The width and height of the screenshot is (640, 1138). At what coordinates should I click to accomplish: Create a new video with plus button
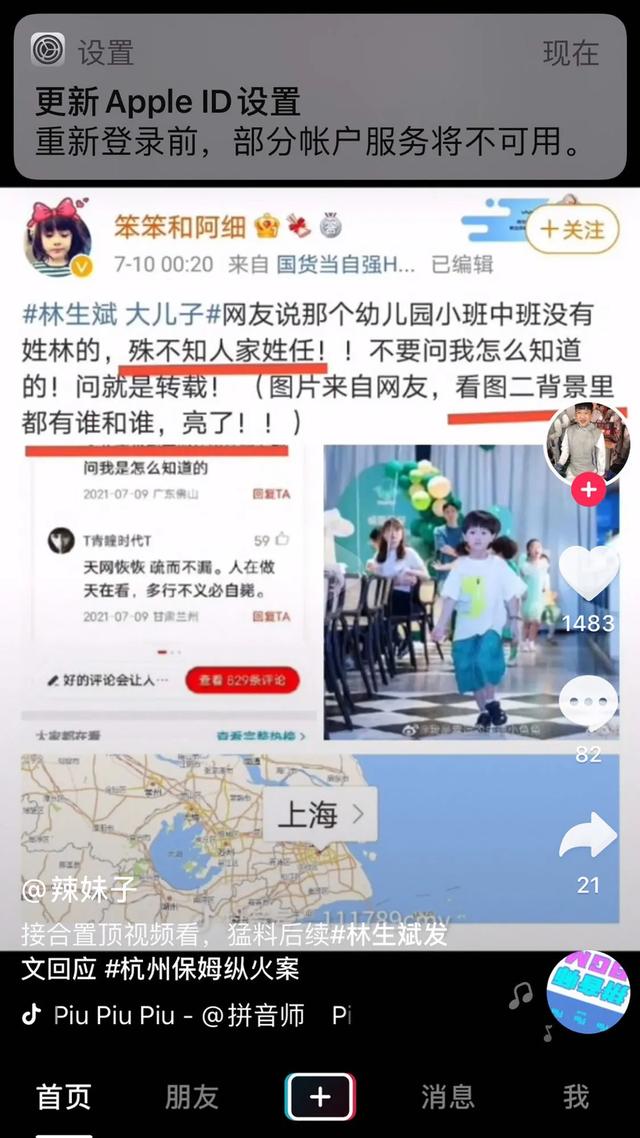click(320, 1096)
